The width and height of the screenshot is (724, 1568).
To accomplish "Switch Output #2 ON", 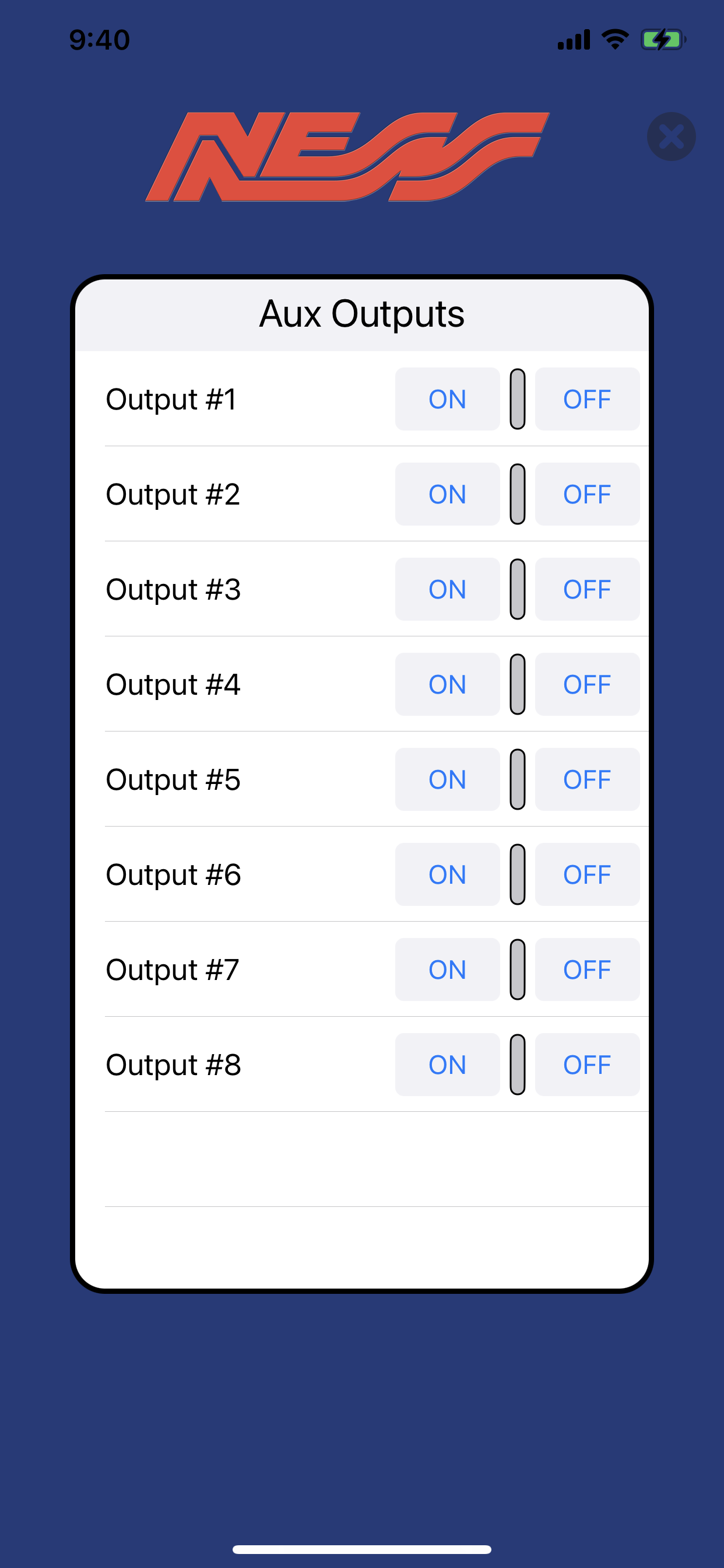I will [447, 494].
